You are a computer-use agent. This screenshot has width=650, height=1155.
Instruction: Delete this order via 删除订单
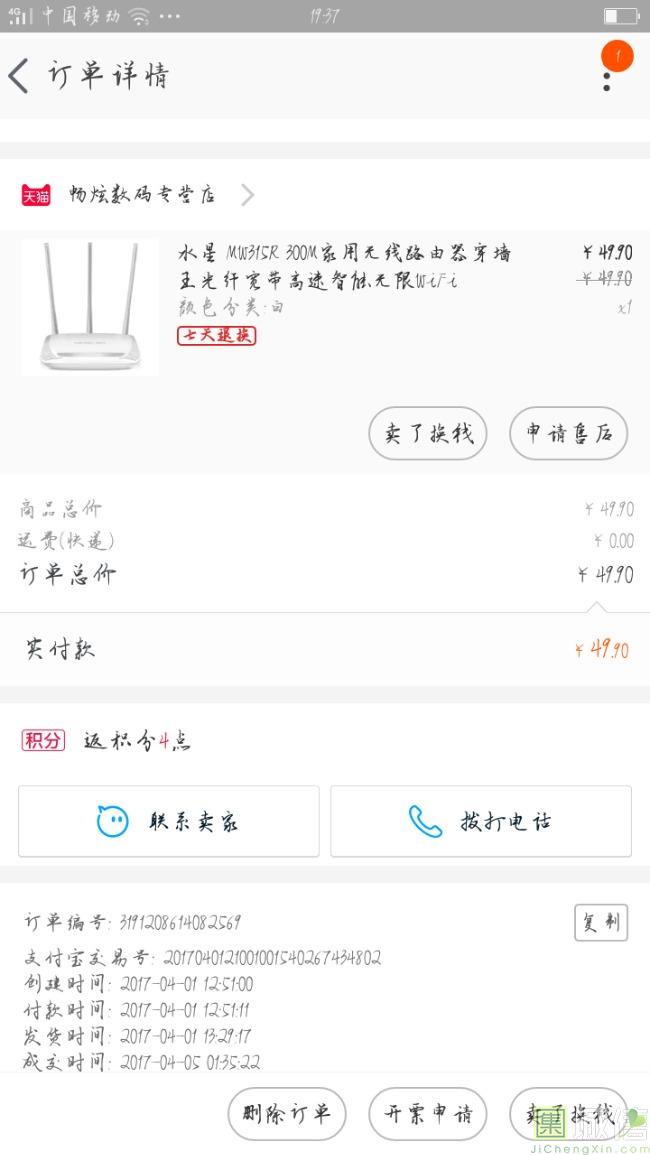tap(287, 1114)
